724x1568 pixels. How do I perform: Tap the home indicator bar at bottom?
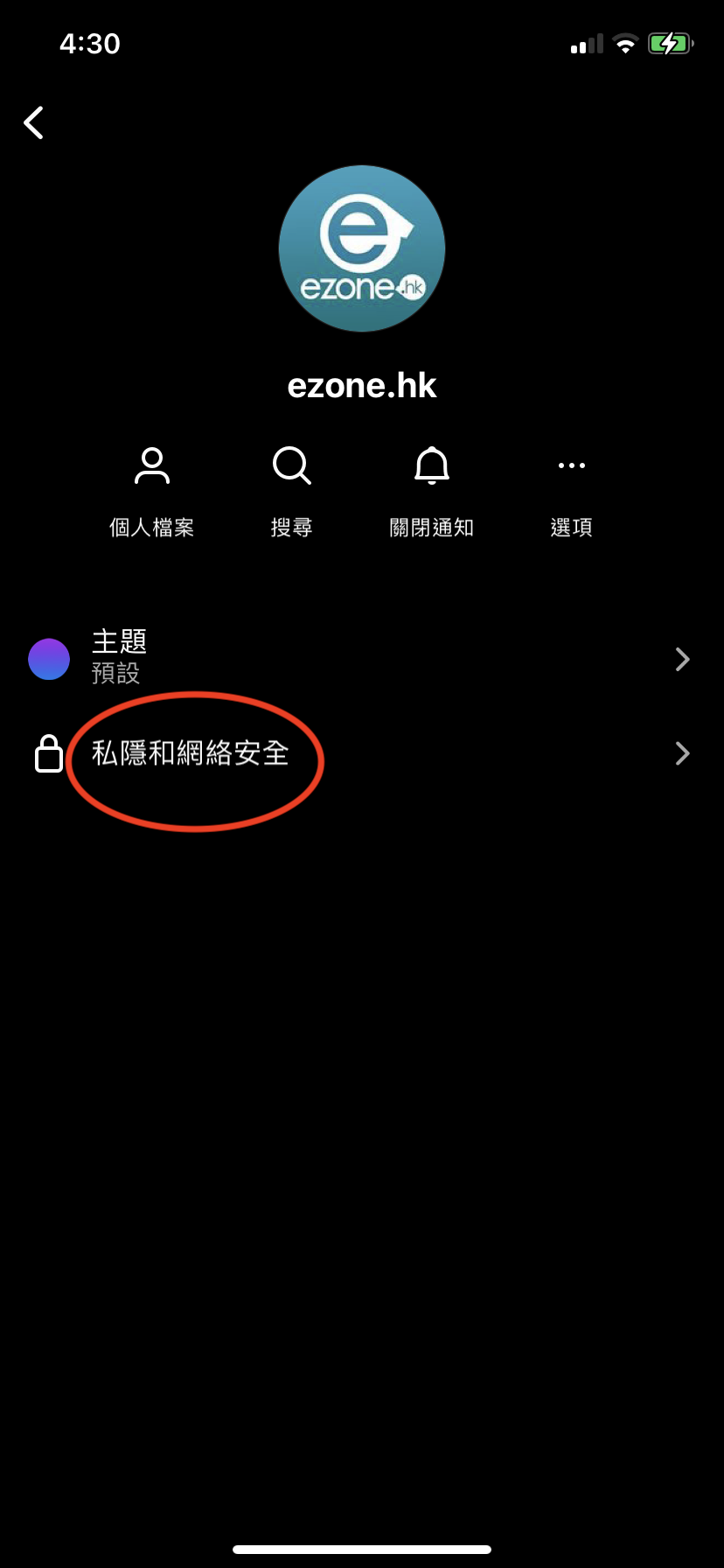click(361, 1550)
